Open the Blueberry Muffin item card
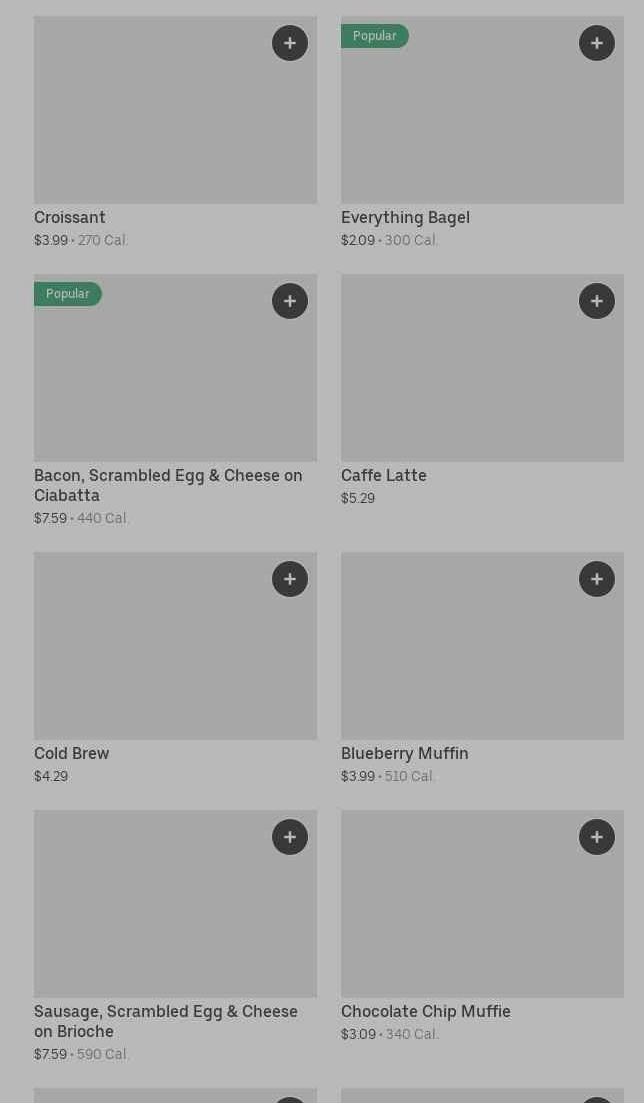Image resolution: width=644 pixels, height=1103 pixels. (x=482, y=668)
